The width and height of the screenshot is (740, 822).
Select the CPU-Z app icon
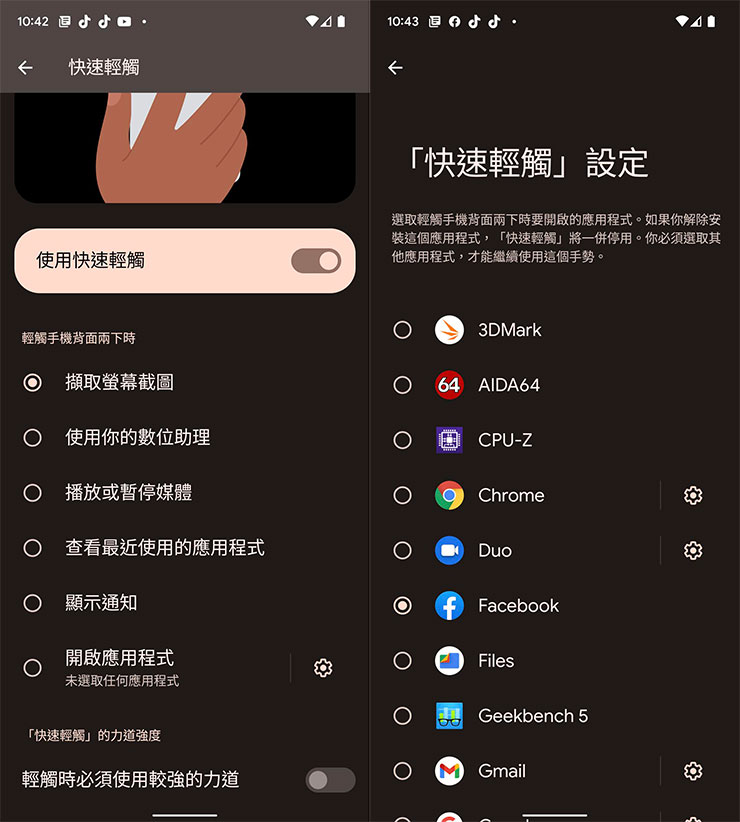coord(451,440)
